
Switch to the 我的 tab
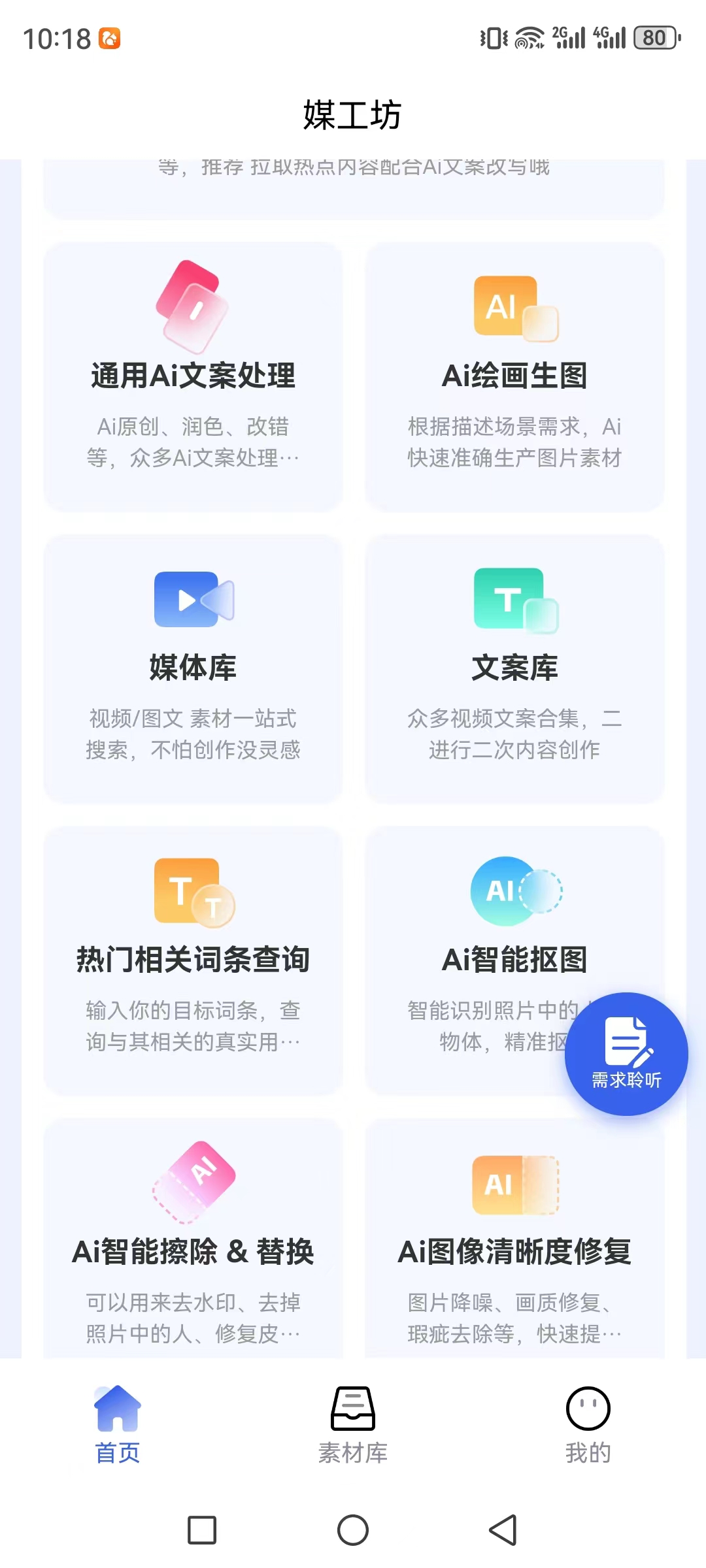588,1425
